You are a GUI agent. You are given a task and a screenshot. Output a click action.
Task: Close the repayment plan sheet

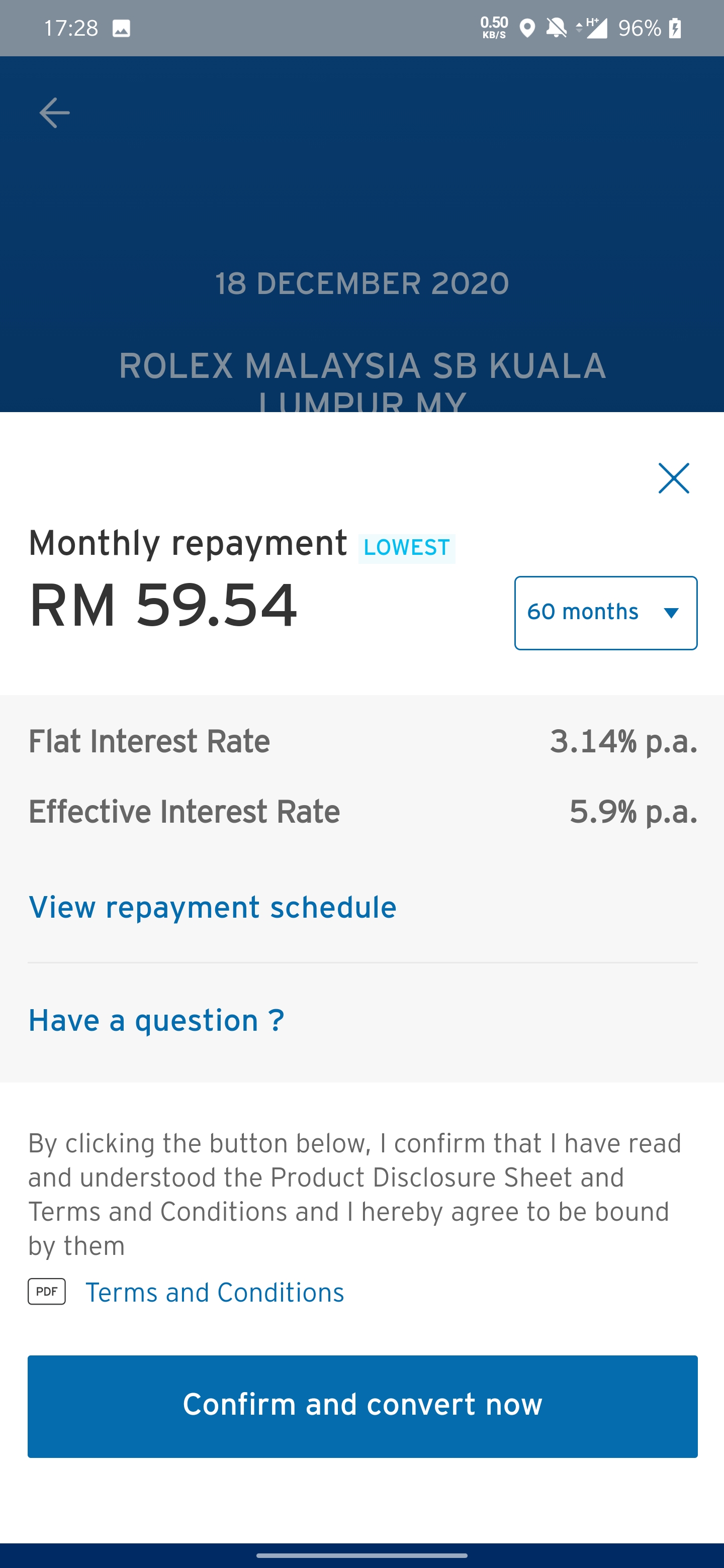pos(673,478)
